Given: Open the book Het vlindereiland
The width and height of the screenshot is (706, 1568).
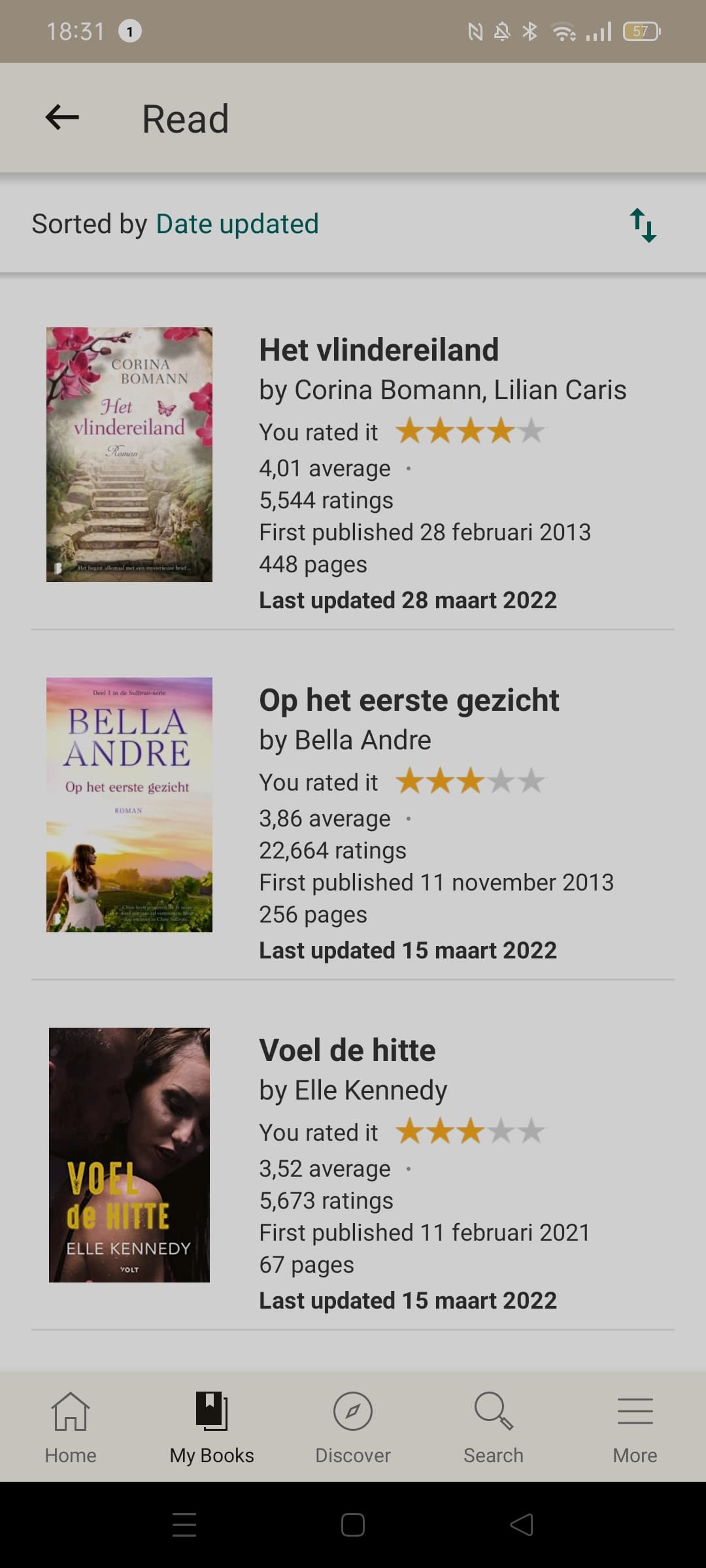Looking at the screenshot, I should coord(378,350).
